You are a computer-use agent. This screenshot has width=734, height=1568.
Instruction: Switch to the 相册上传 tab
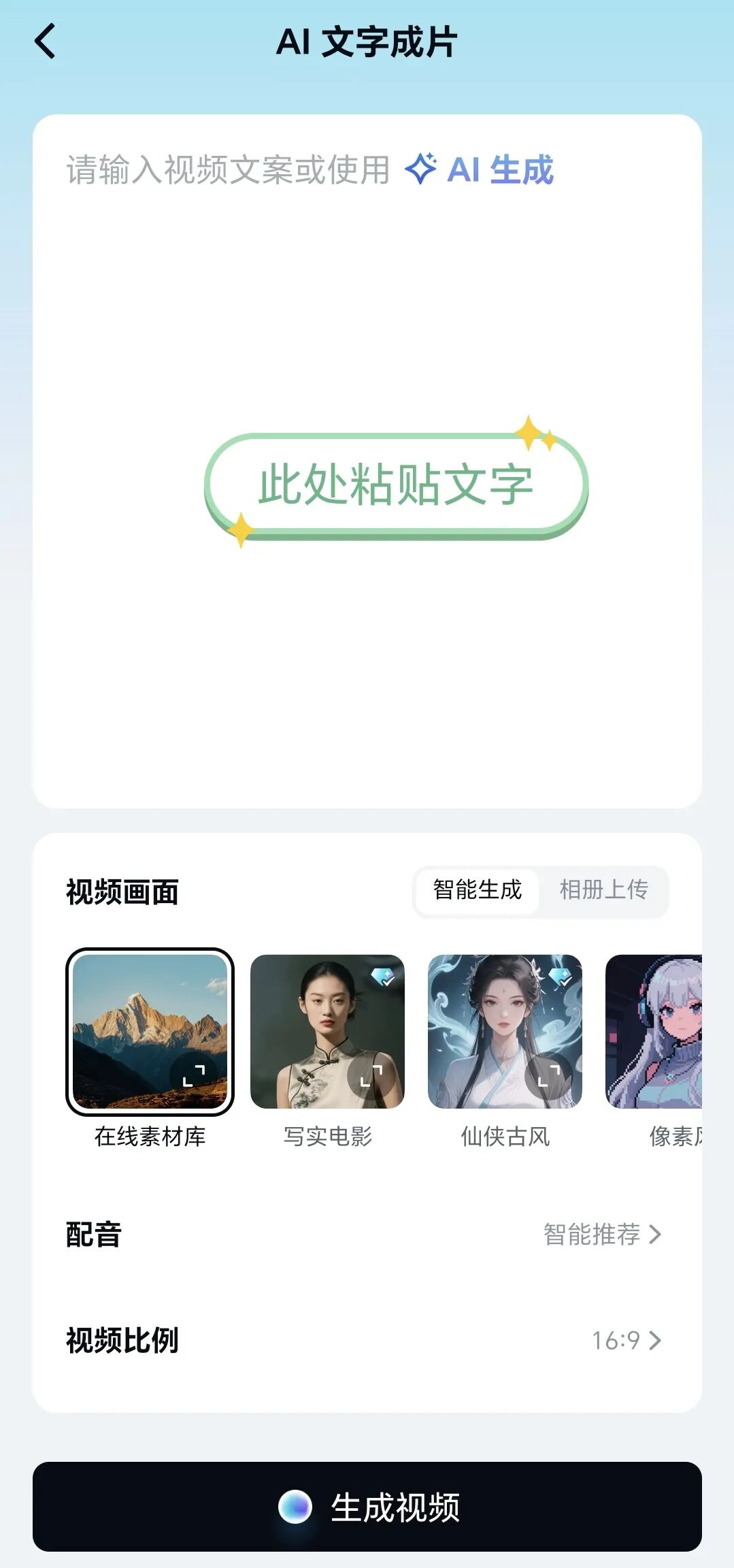coord(604,890)
